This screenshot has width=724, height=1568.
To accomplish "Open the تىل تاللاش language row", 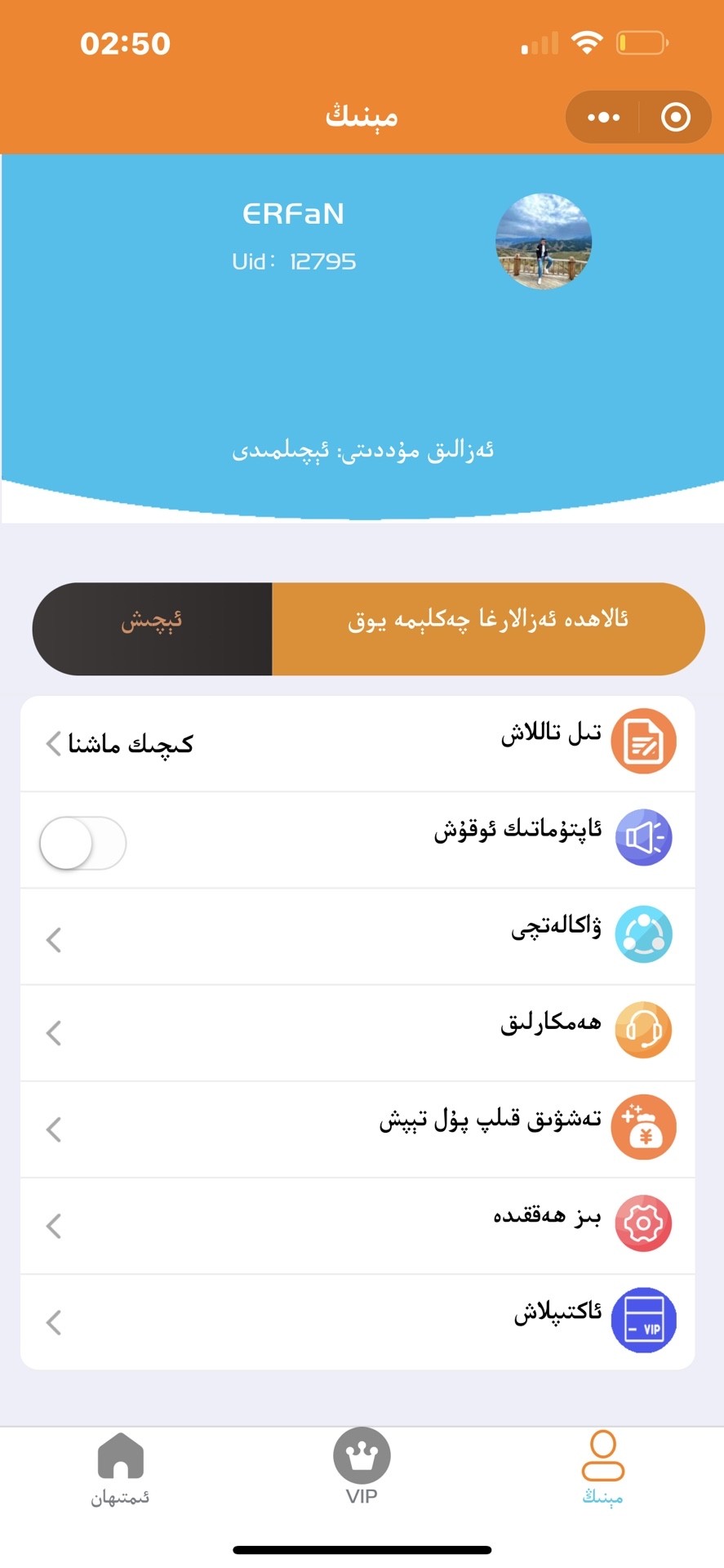I will [x=358, y=743].
